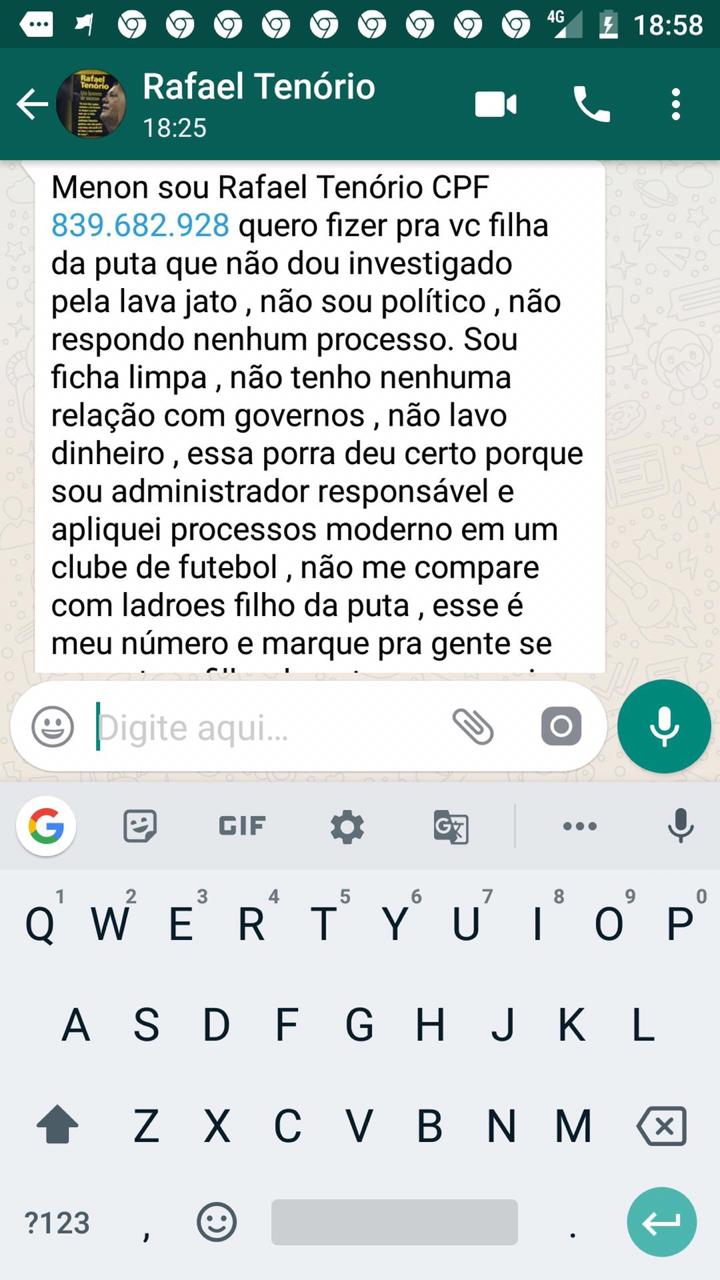The height and width of the screenshot is (1280, 720).
Task: Open keyboard settings gear
Action: 347,826
